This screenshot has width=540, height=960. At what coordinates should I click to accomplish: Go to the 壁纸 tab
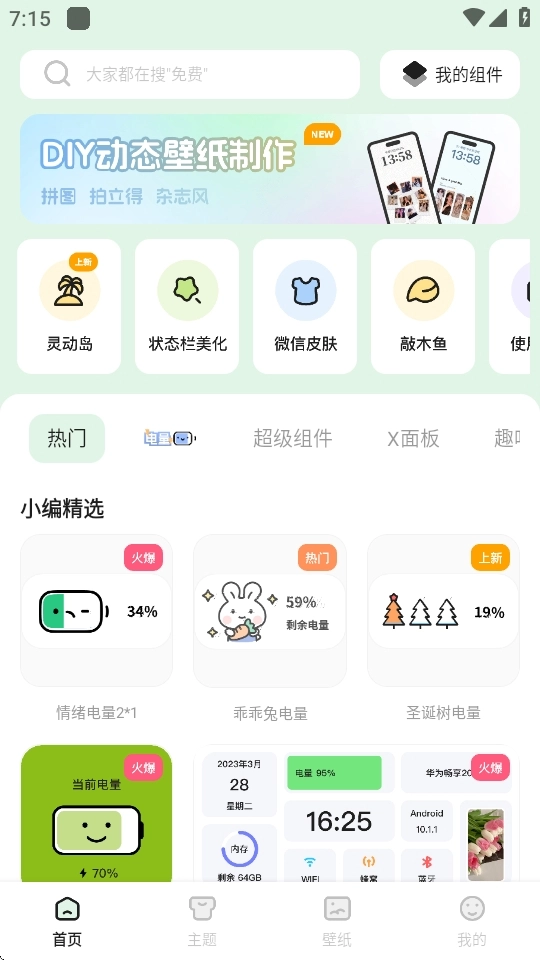click(x=337, y=921)
